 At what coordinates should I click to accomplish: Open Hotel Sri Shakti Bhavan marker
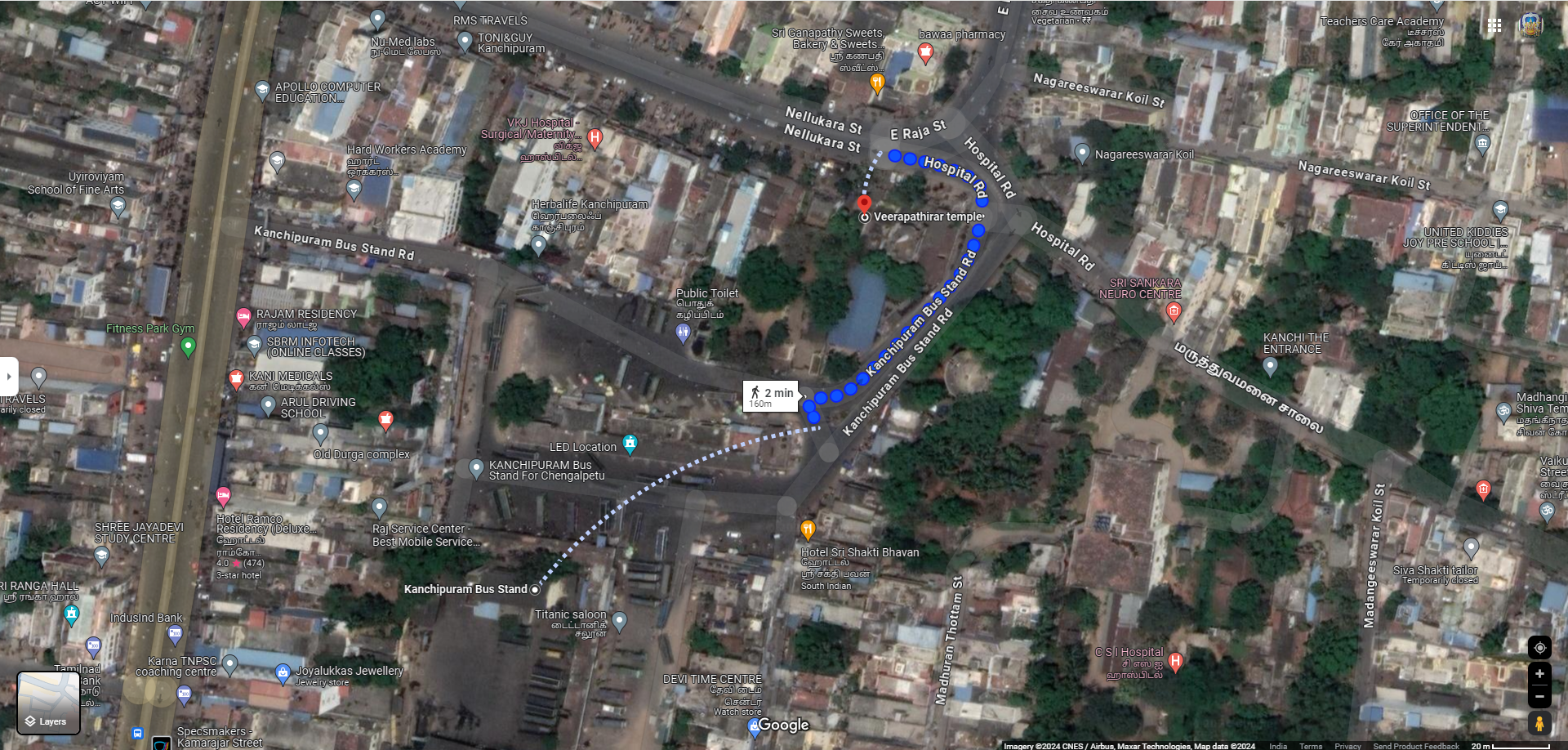tap(808, 529)
